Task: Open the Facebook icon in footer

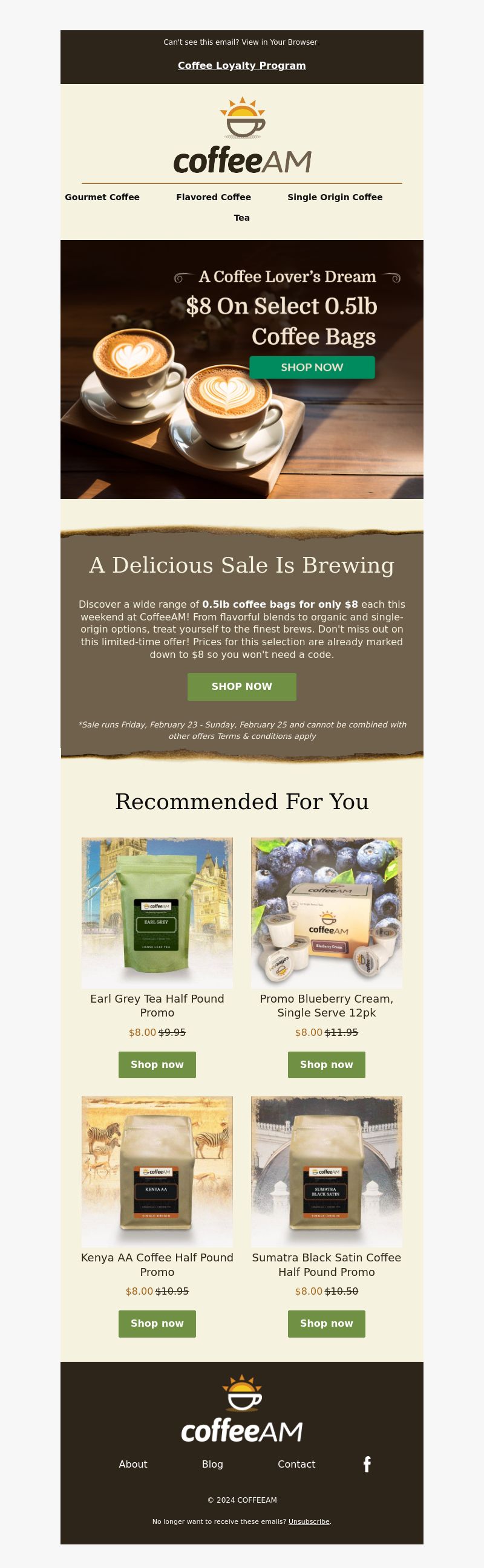Action: pyautogui.click(x=367, y=1465)
